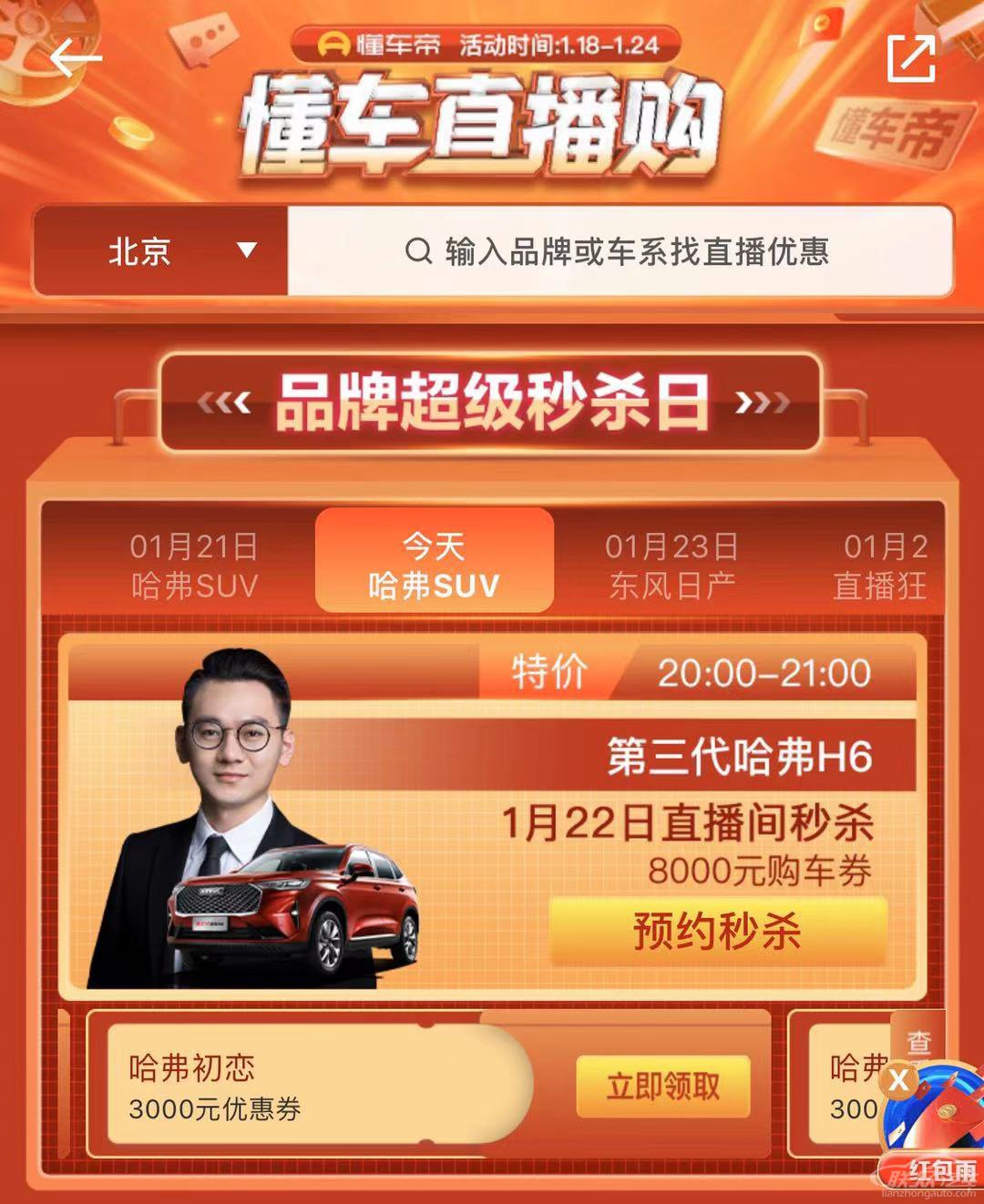
Task: Claim the 哈弗初恋 3000元 coupon with 立即领取
Action: click(x=662, y=1086)
